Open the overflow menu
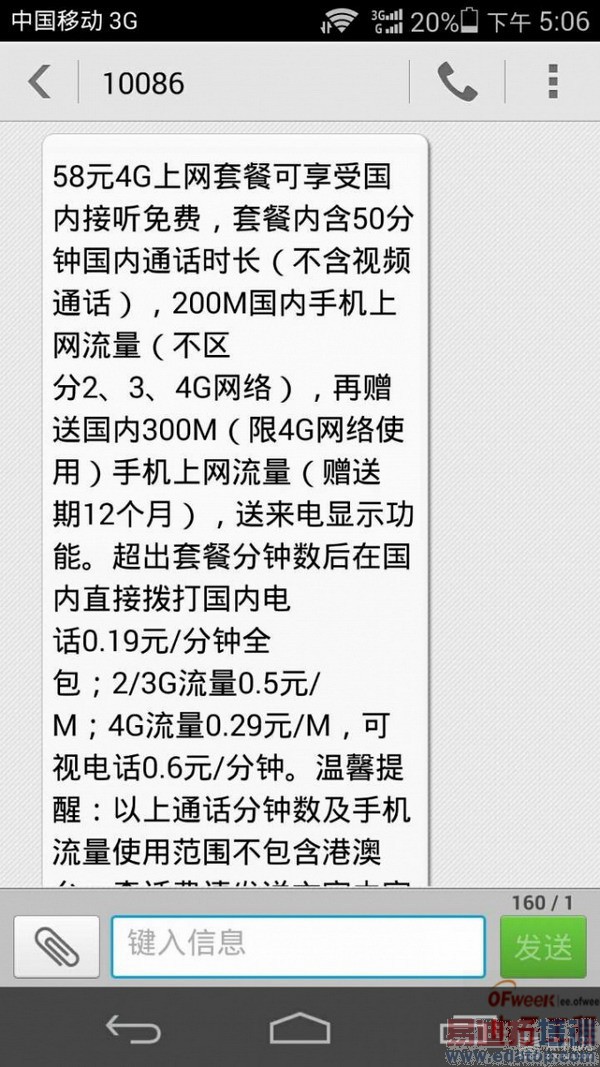The image size is (600, 1067). click(x=552, y=82)
